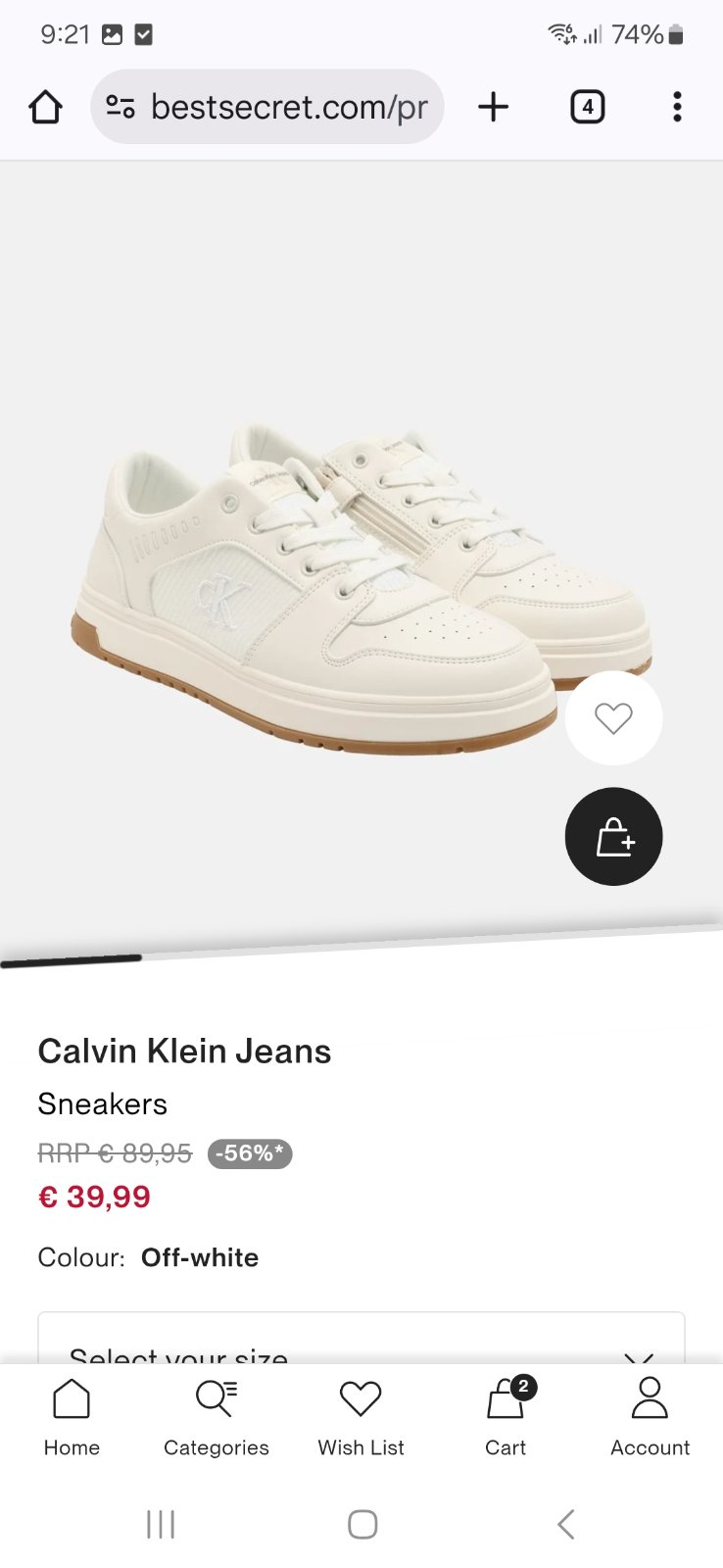723x1568 pixels.
Task: Open the Wish List tab
Action: coord(361,1416)
